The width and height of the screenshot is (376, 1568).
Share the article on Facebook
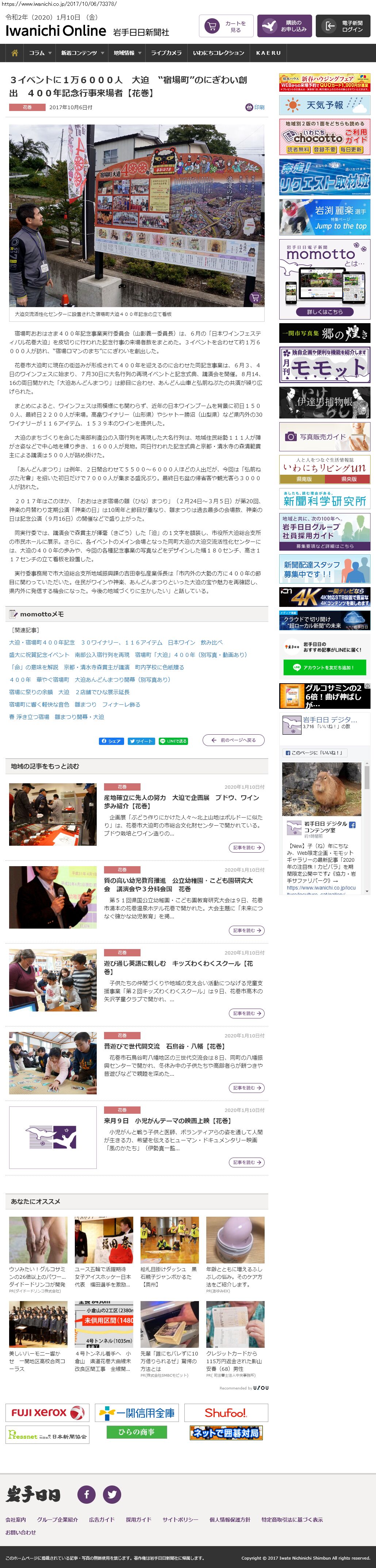[x=111, y=741]
